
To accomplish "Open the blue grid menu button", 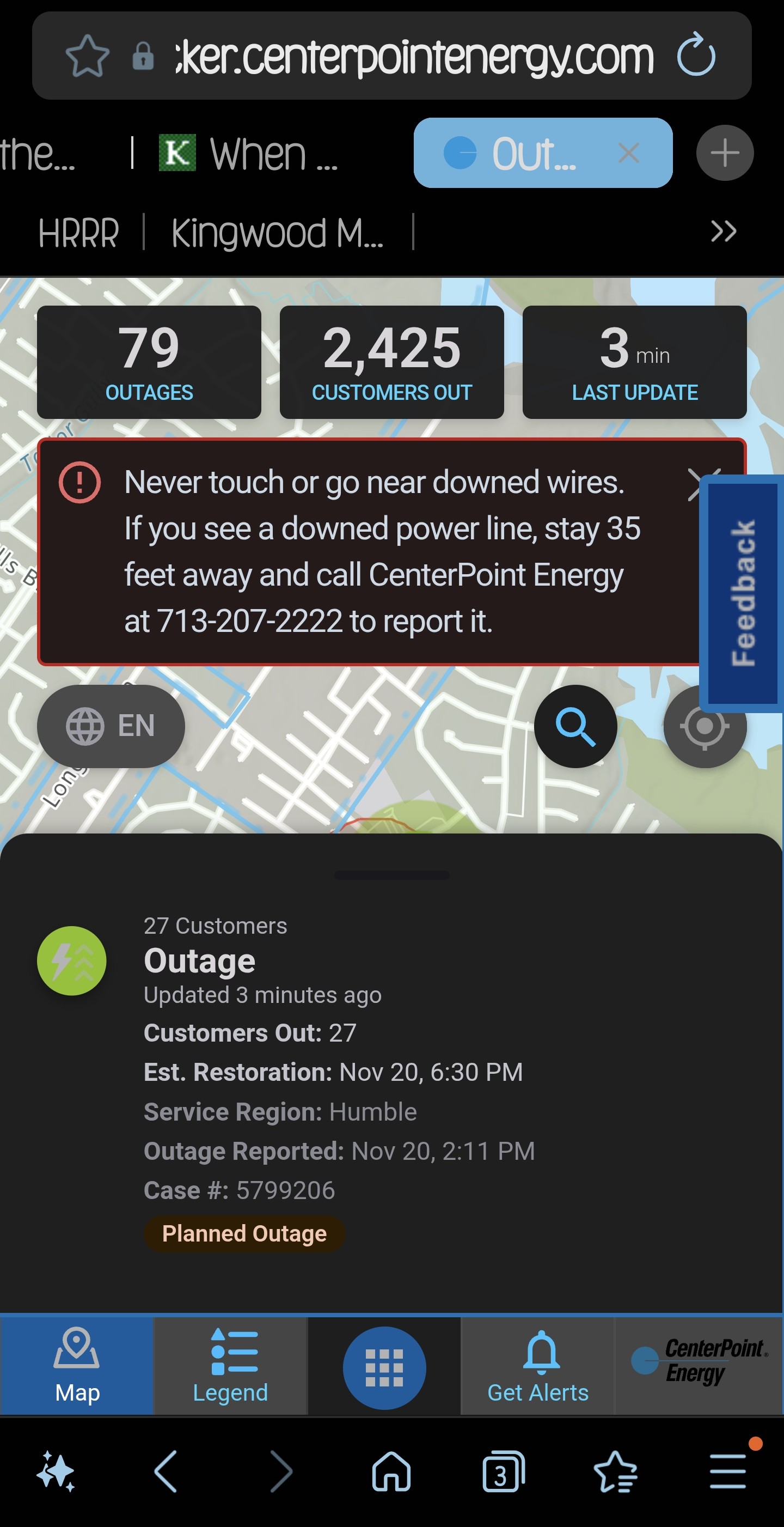I will click(384, 1367).
